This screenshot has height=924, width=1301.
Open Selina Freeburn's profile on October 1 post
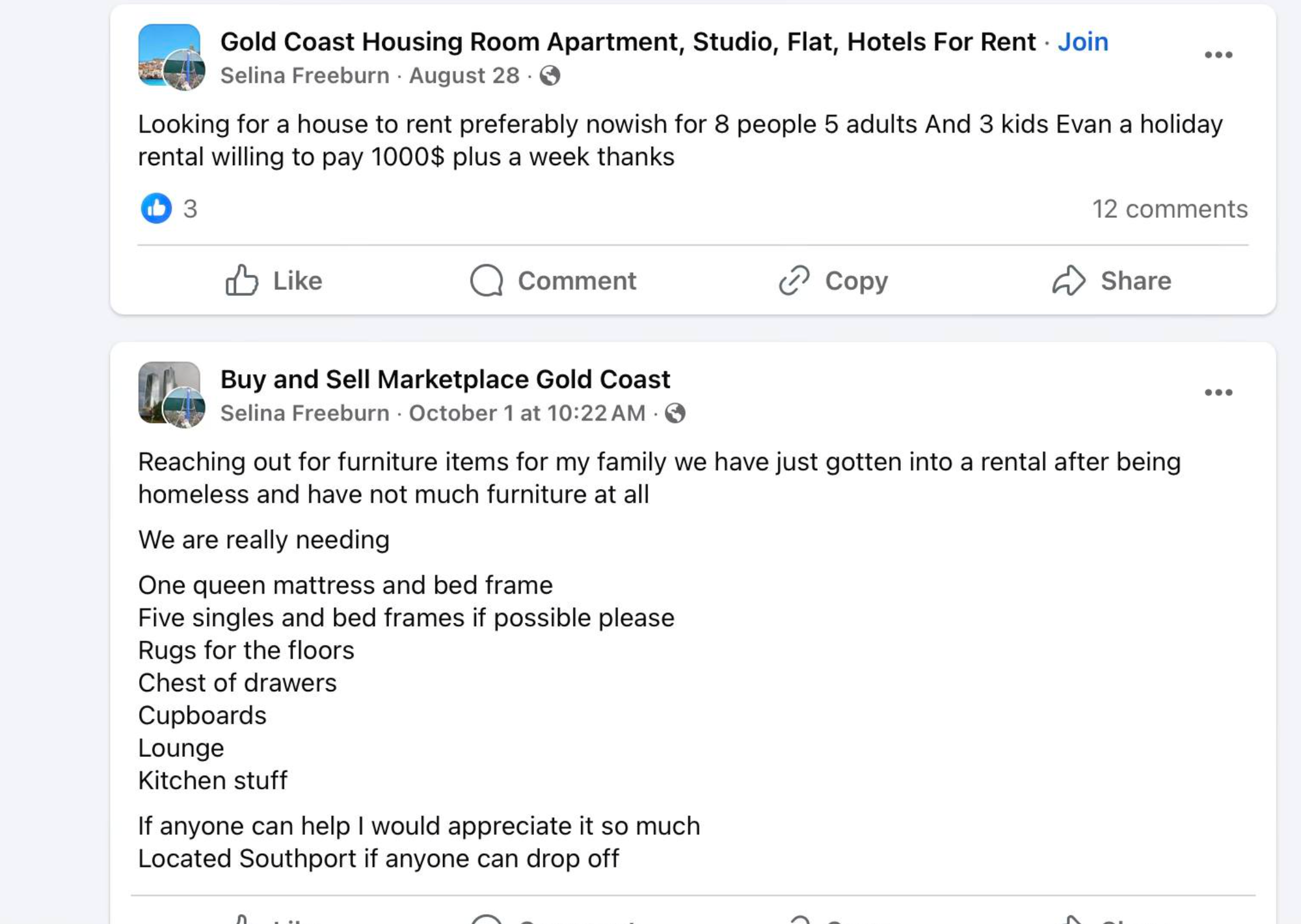click(304, 413)
